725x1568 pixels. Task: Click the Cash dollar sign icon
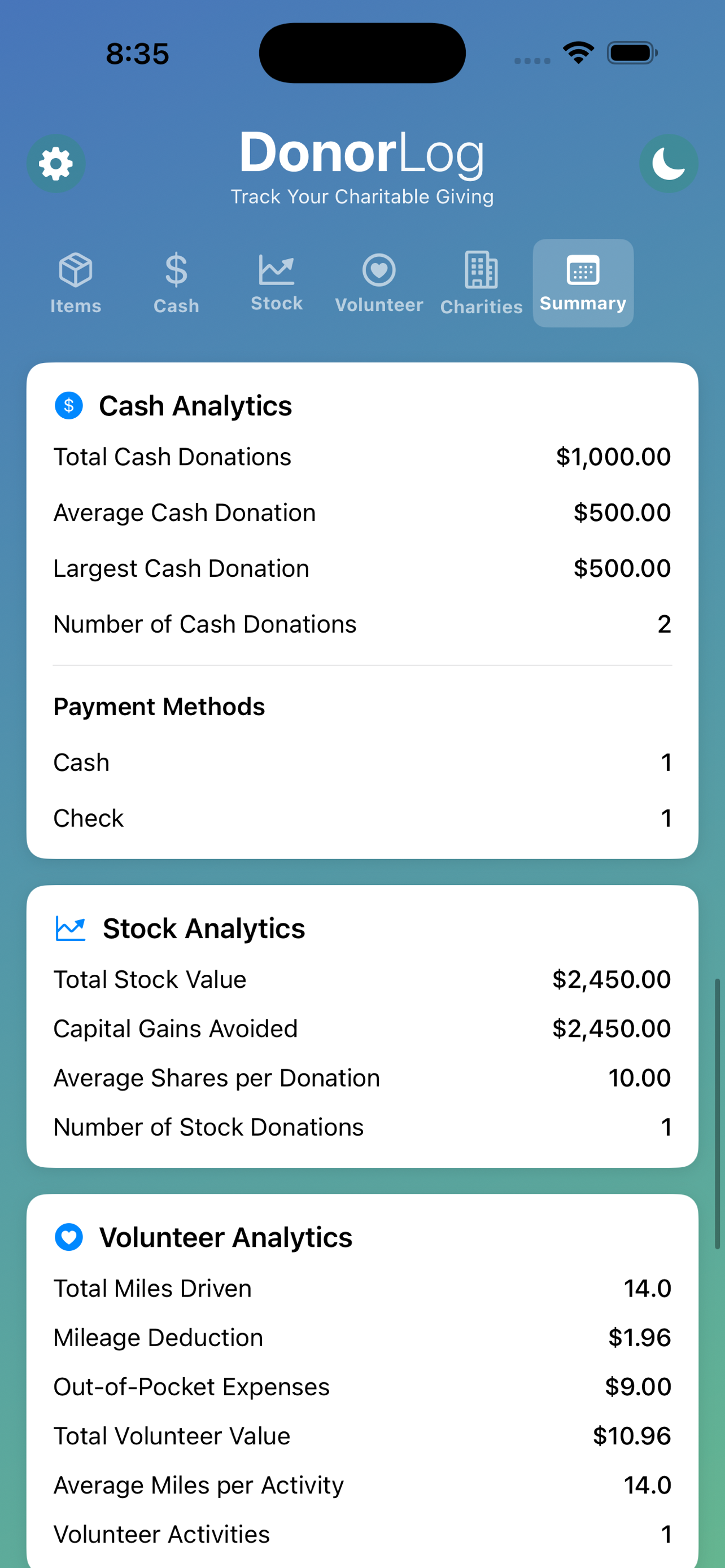[175, 270]
